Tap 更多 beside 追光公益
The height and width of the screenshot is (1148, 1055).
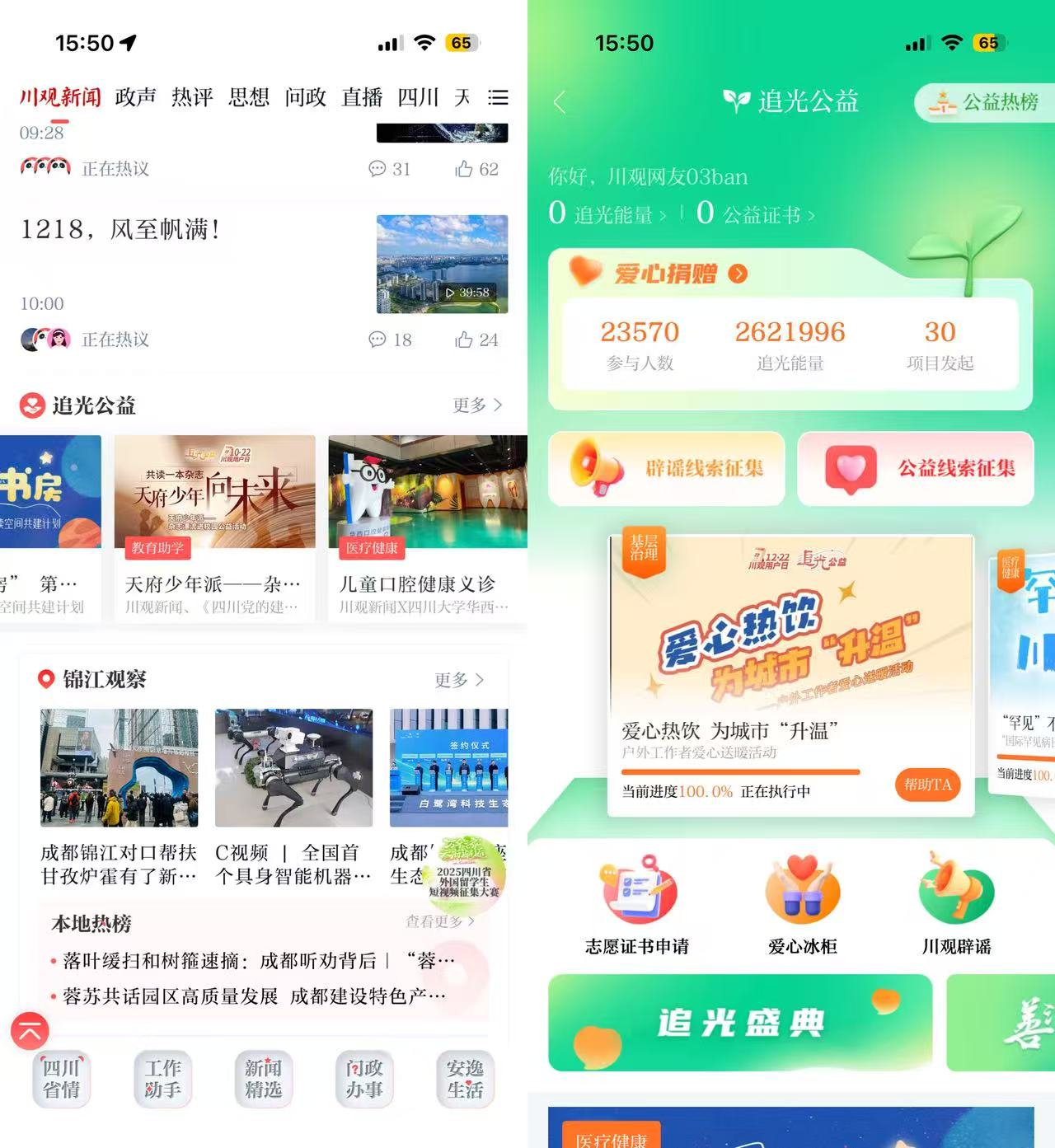click(476, 405)
